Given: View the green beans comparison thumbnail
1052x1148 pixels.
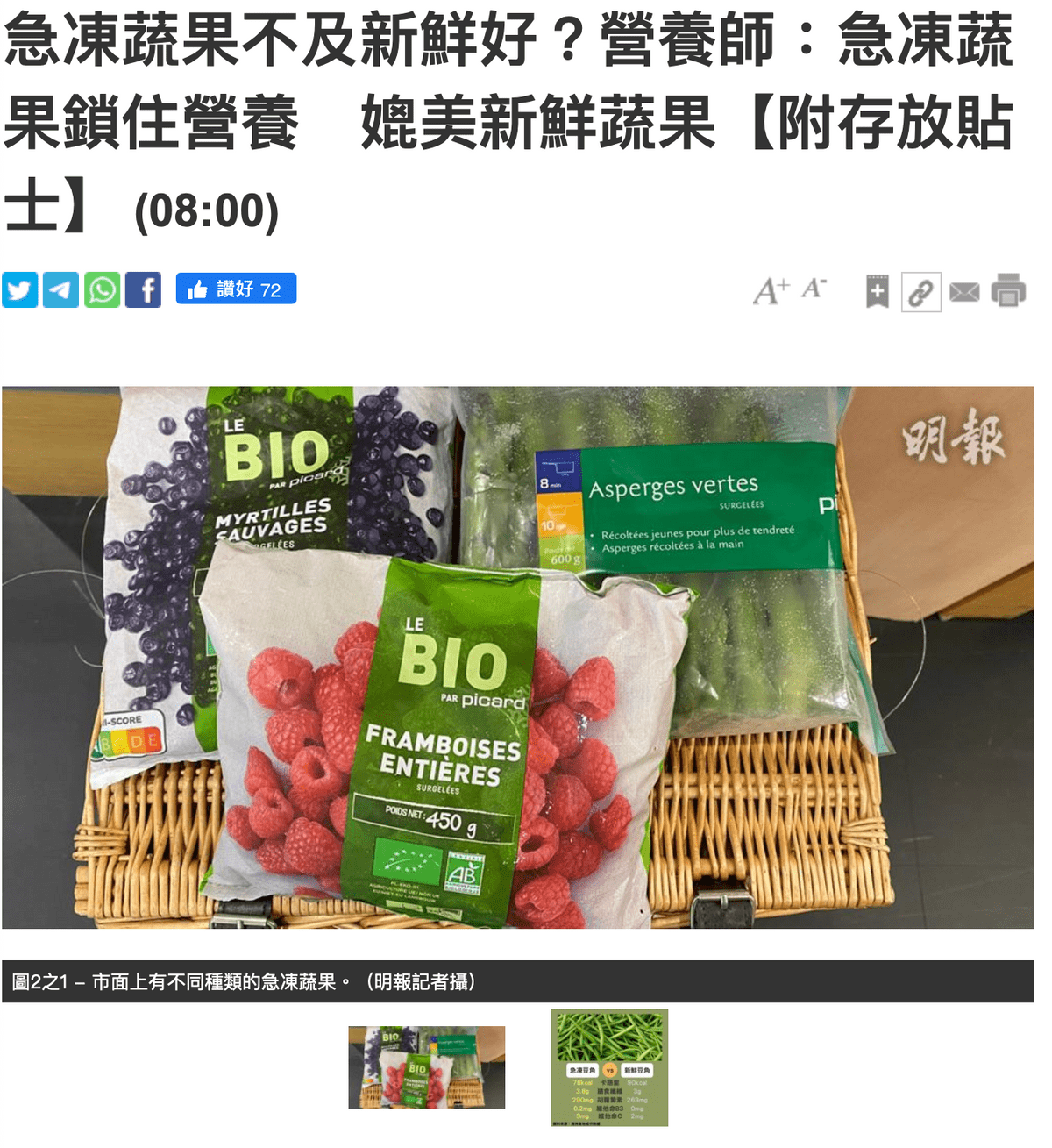Looking at the screenshot, I should [609, 1067].
